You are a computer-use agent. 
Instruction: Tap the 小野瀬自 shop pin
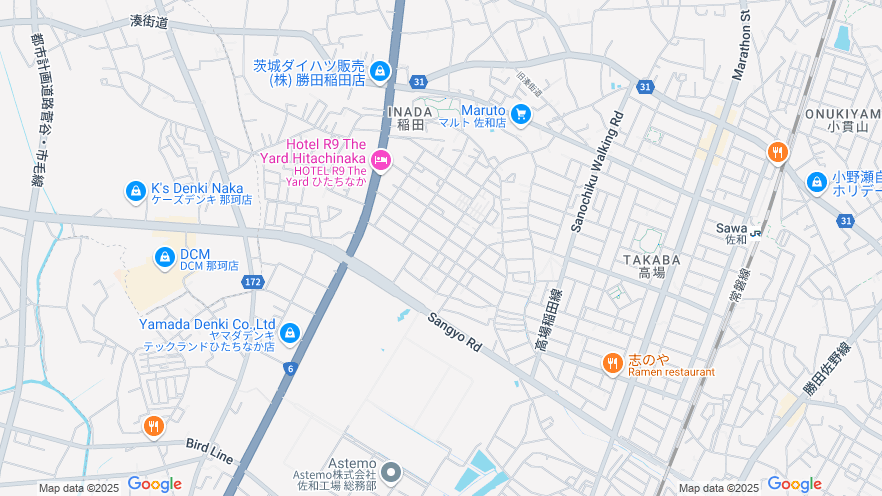click(x=817, y=183)
